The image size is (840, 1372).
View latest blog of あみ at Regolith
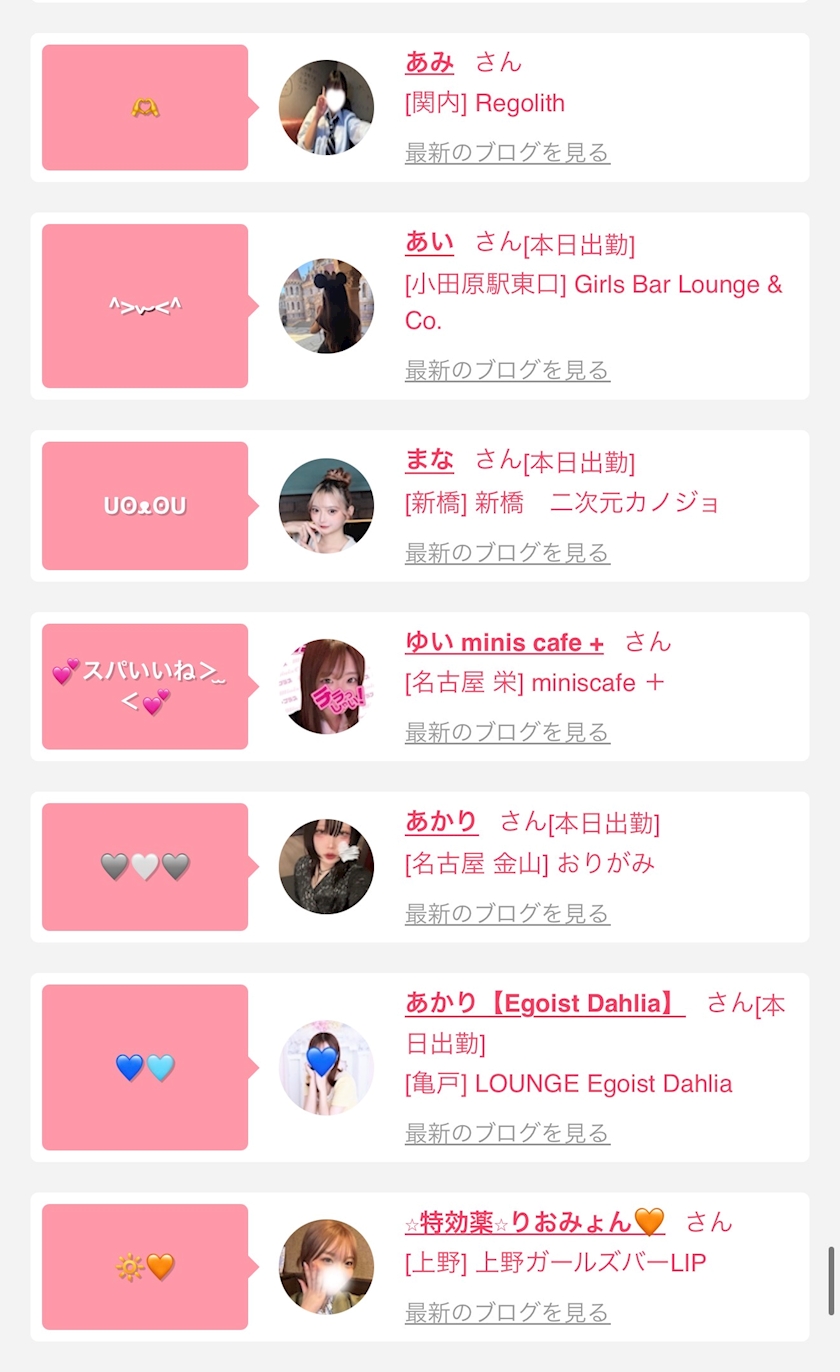[x=507, y=153]
